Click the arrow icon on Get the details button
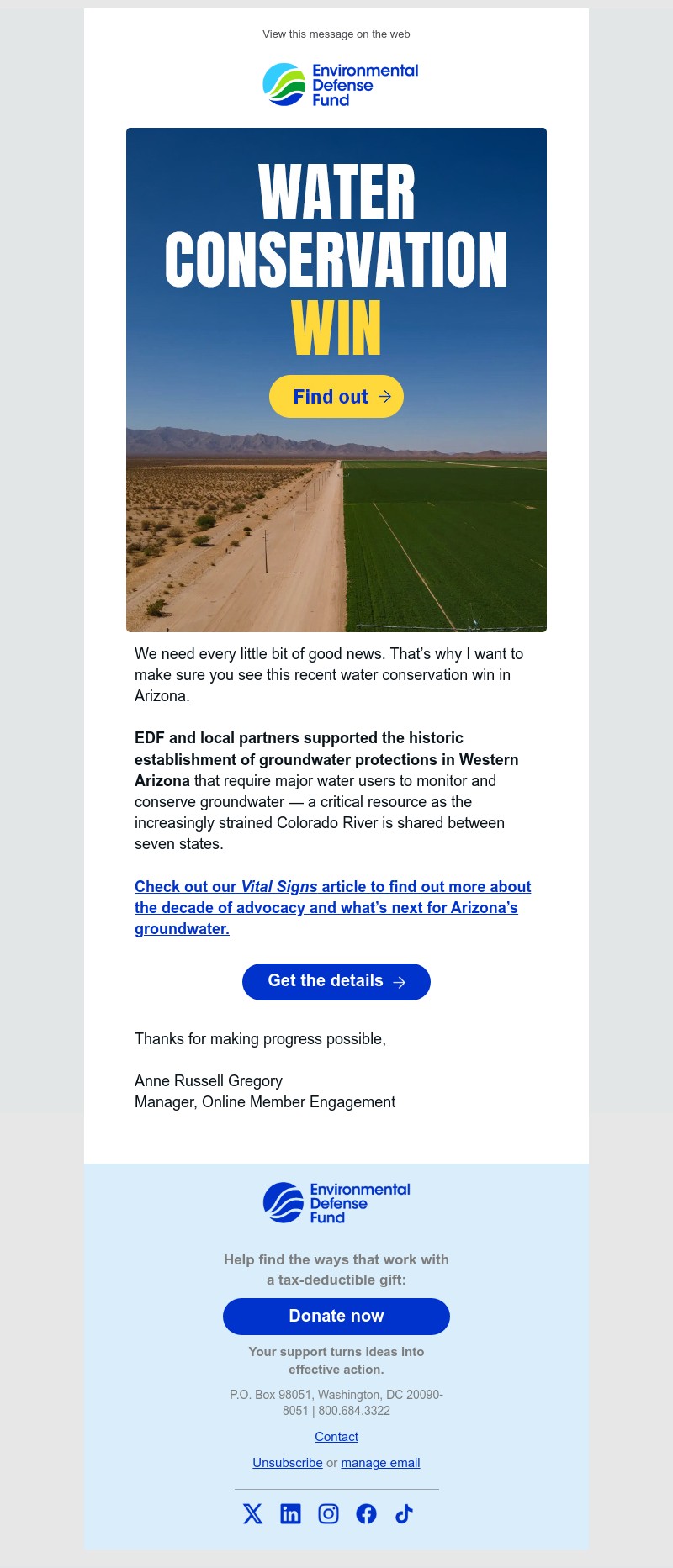 click(x=399, y=981)
